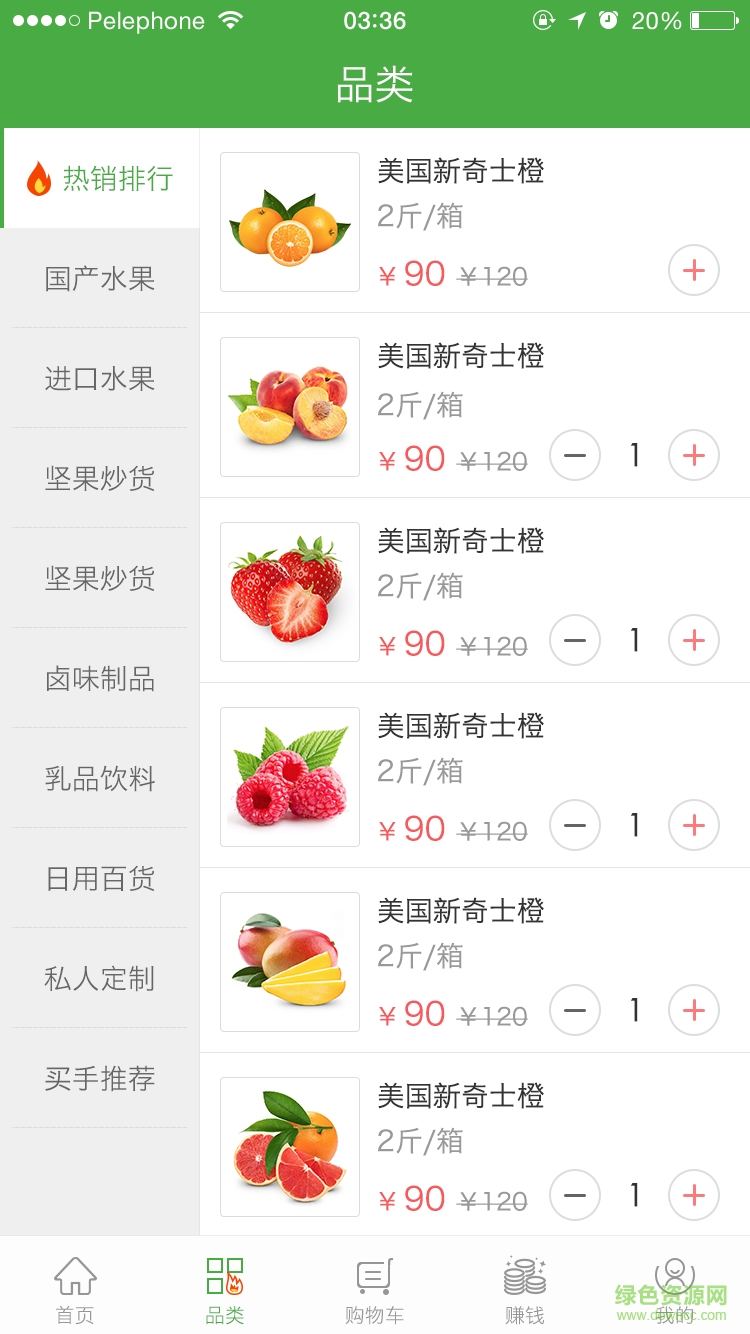The image size is (750, 1334).
Task: Open the 首页 home tab icon
Action: [75, 1275]
